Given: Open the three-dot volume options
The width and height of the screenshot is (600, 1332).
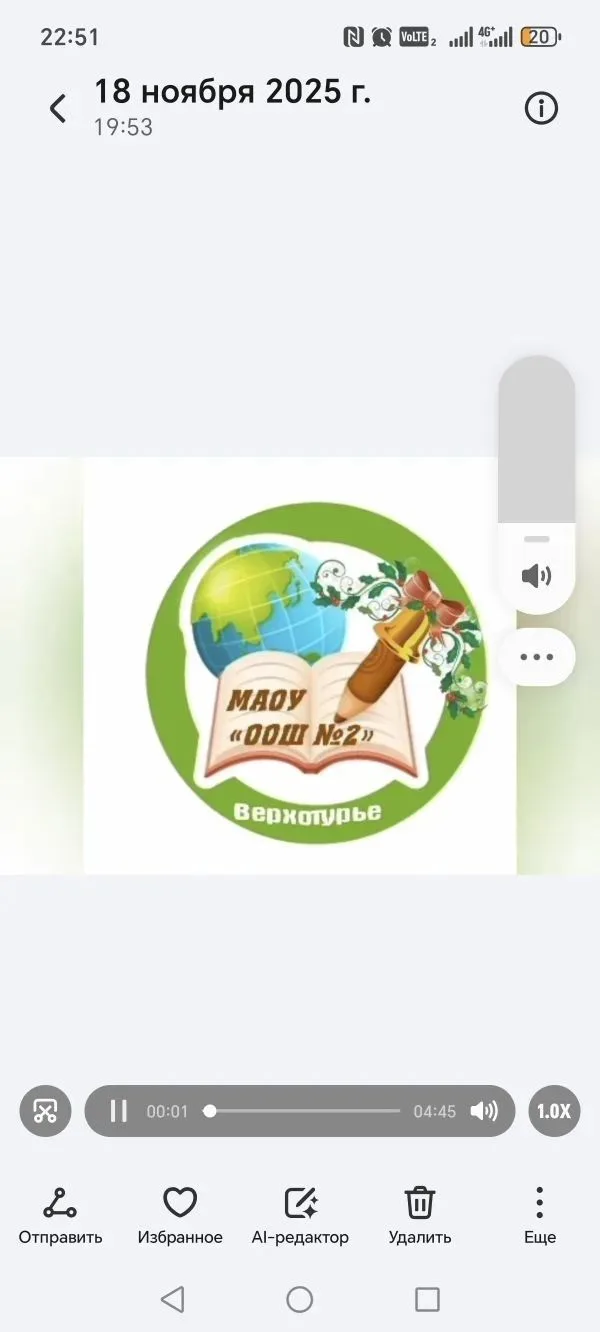Looking at the screenshot, I should pyautogui.click(x=537, y=657).
